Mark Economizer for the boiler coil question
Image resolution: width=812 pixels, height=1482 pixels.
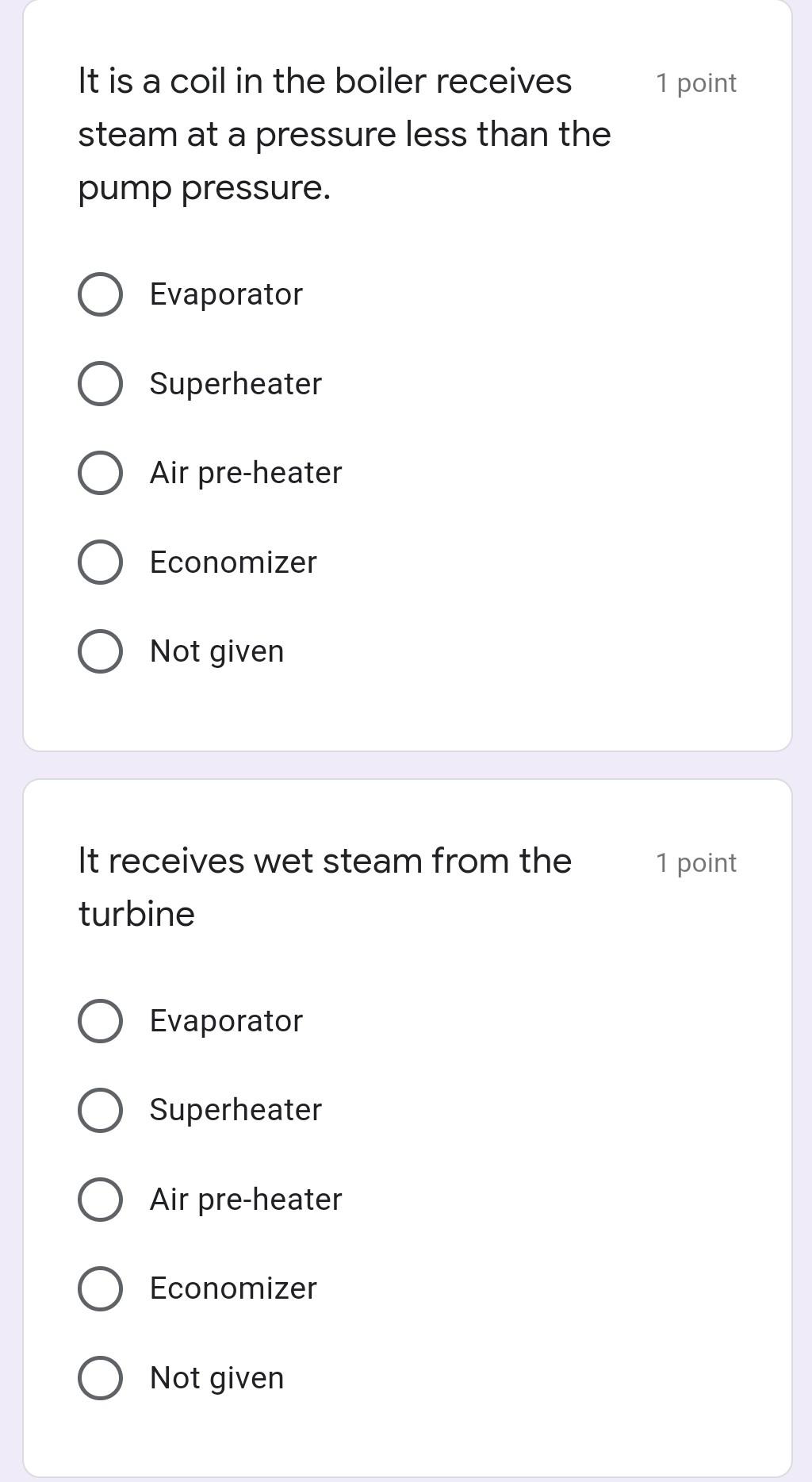[x=101, y=562]
